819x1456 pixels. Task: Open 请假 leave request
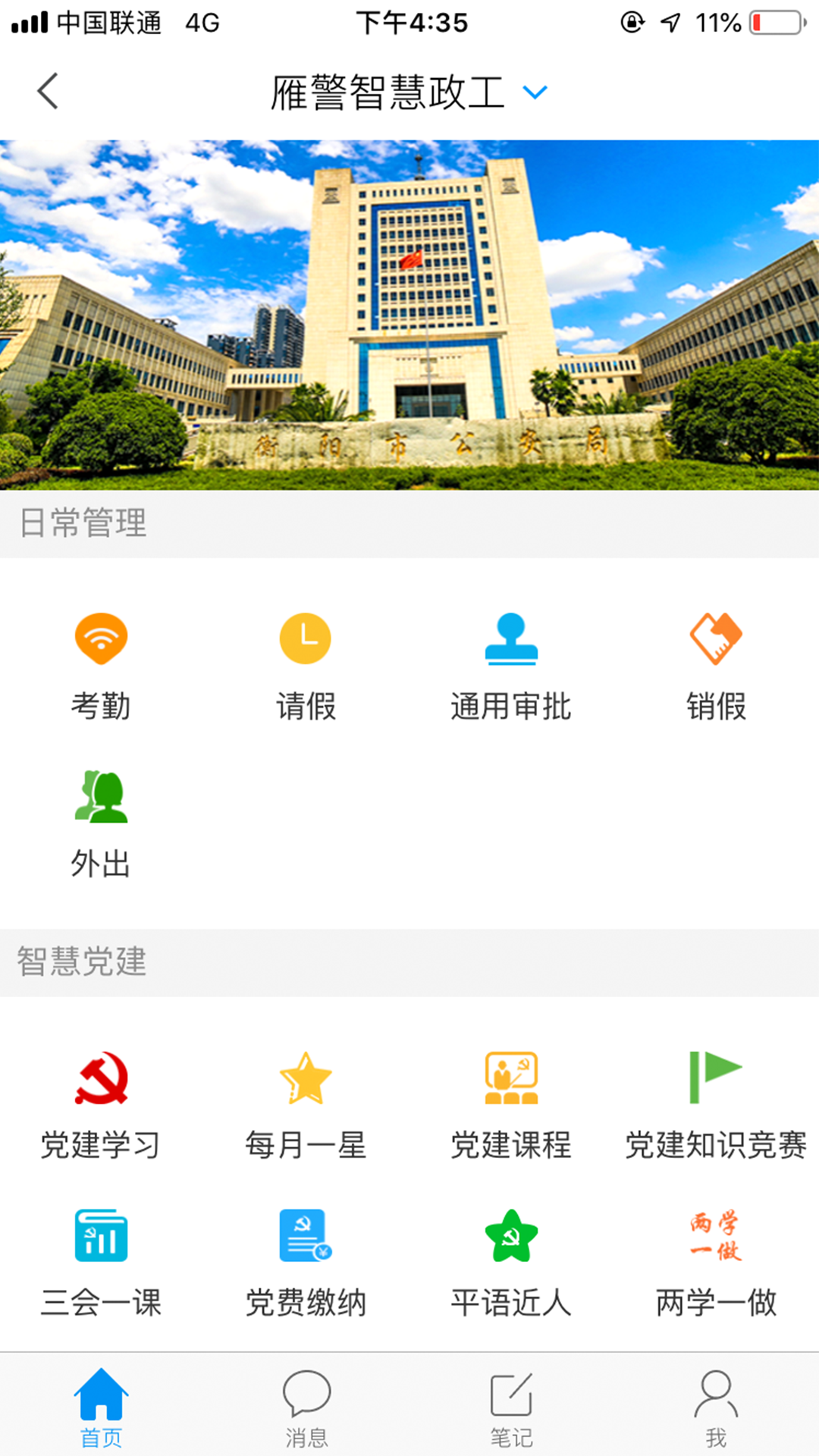[306, 665]
